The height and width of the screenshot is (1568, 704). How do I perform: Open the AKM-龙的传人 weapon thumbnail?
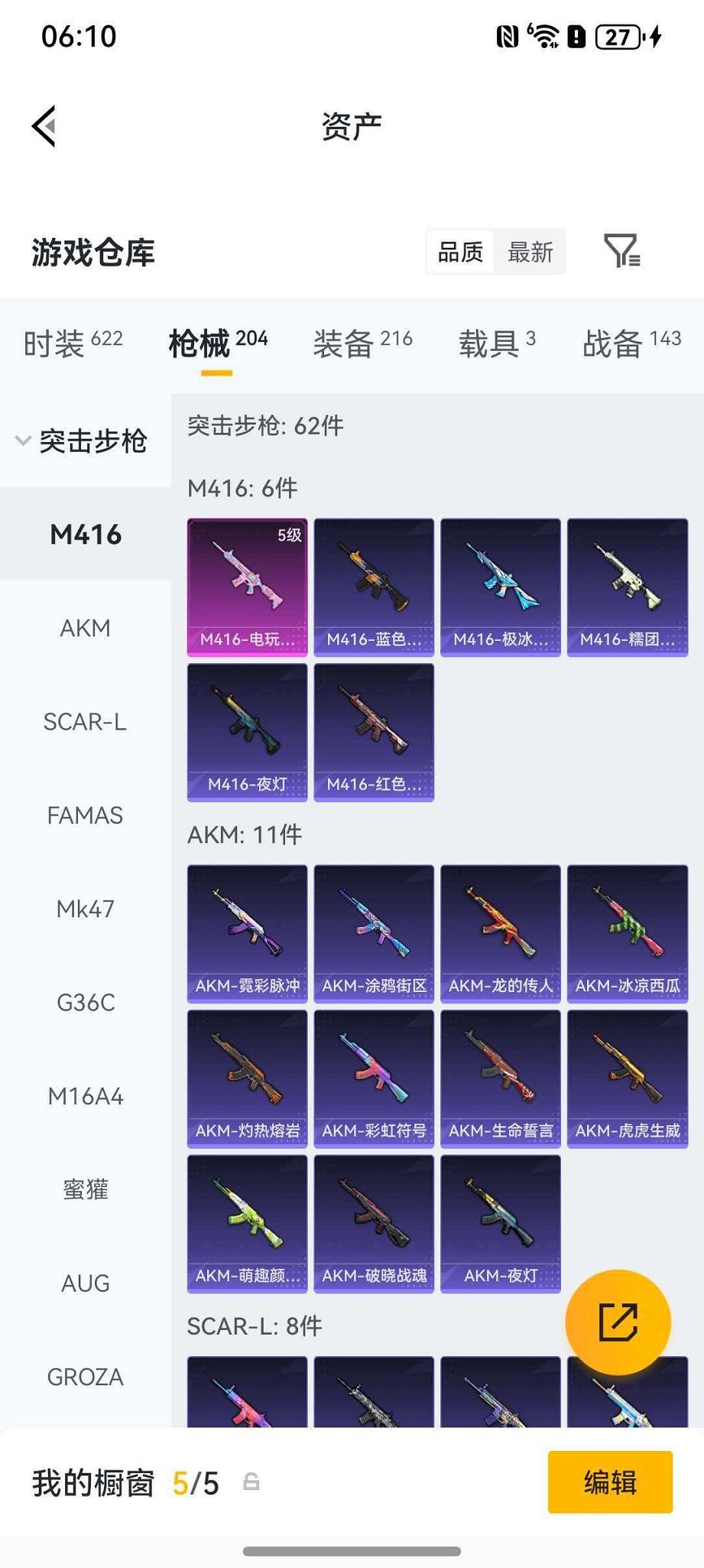[500, 931]
